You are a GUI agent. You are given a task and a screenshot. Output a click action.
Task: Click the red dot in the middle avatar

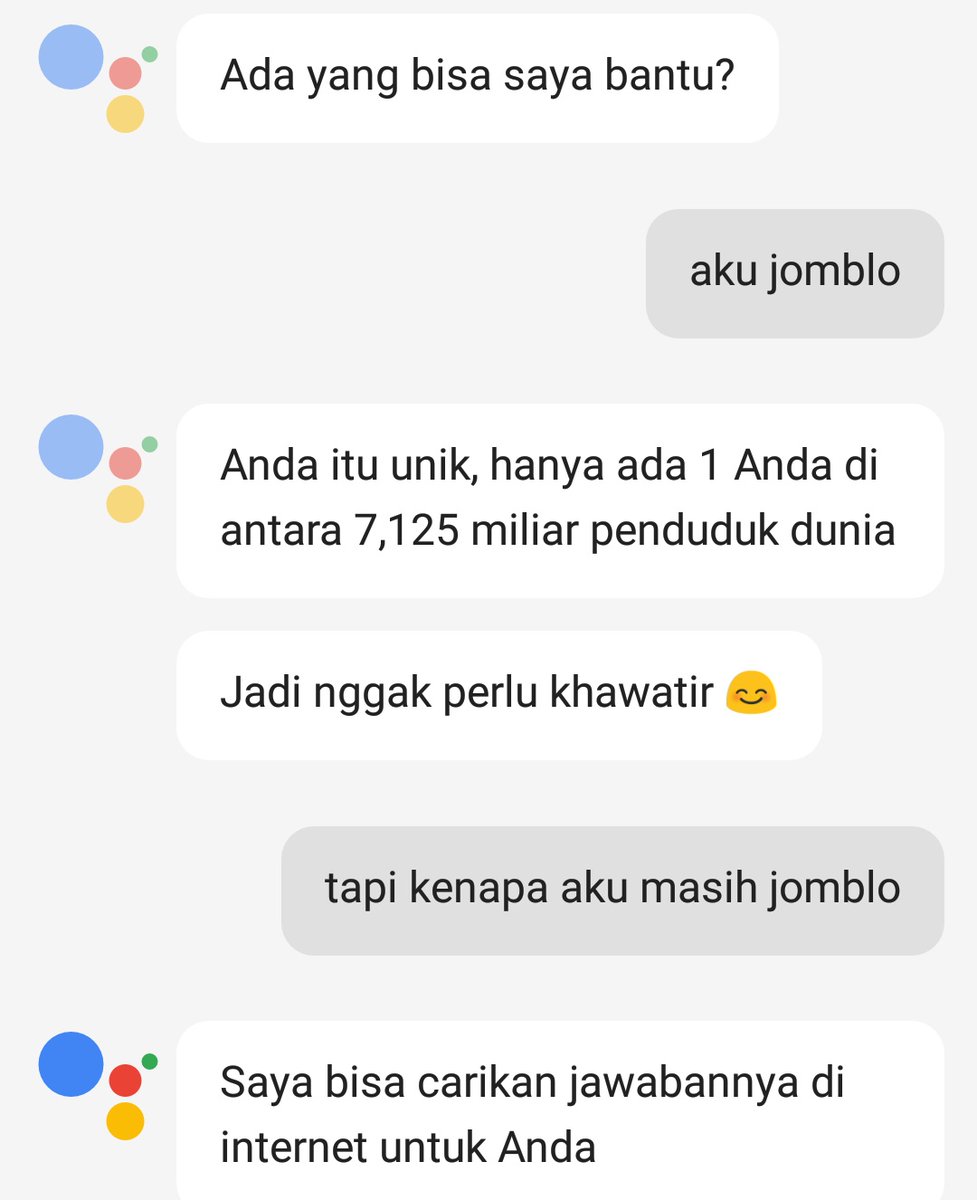tap(125, 463)
